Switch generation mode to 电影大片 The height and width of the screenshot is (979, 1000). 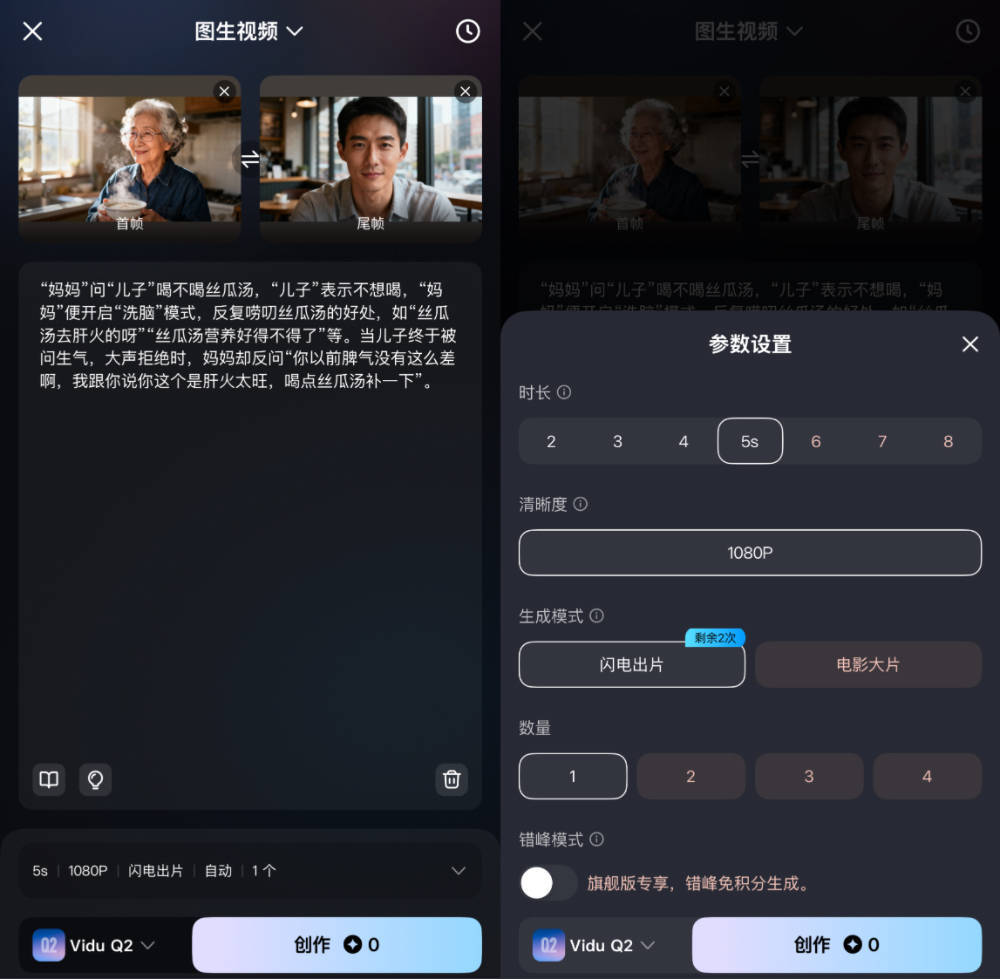(x=867, y=664)
